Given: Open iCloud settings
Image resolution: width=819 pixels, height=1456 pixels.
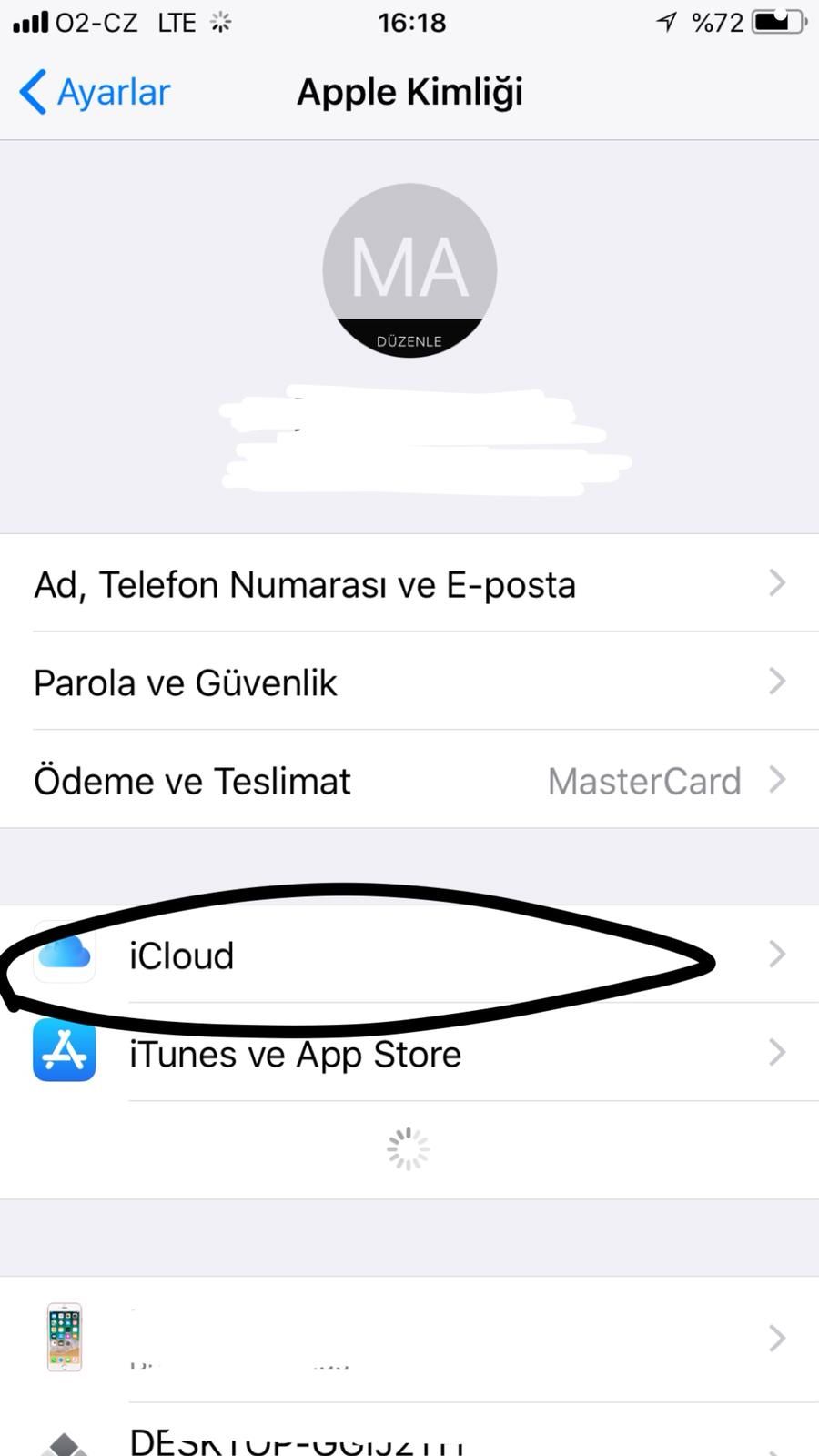Looking at the screenshot, I should pos(409,955).
